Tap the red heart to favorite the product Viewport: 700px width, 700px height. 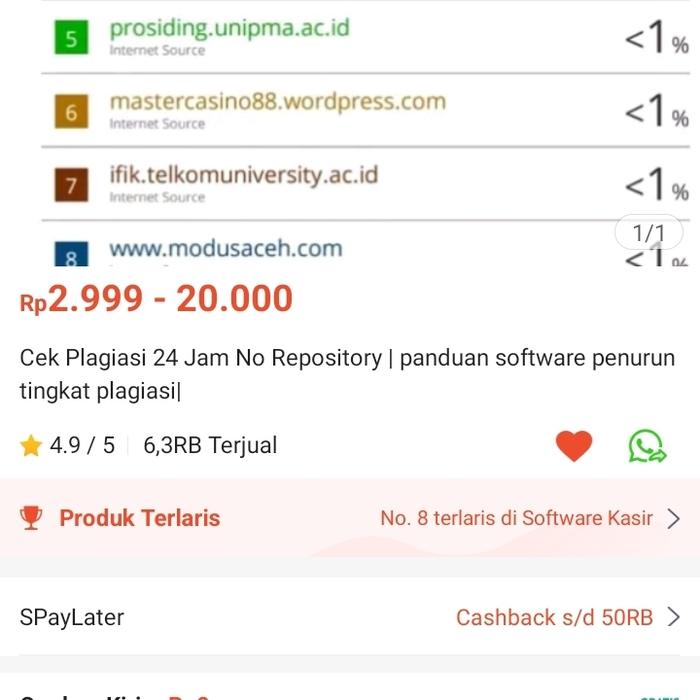point(573,446)
